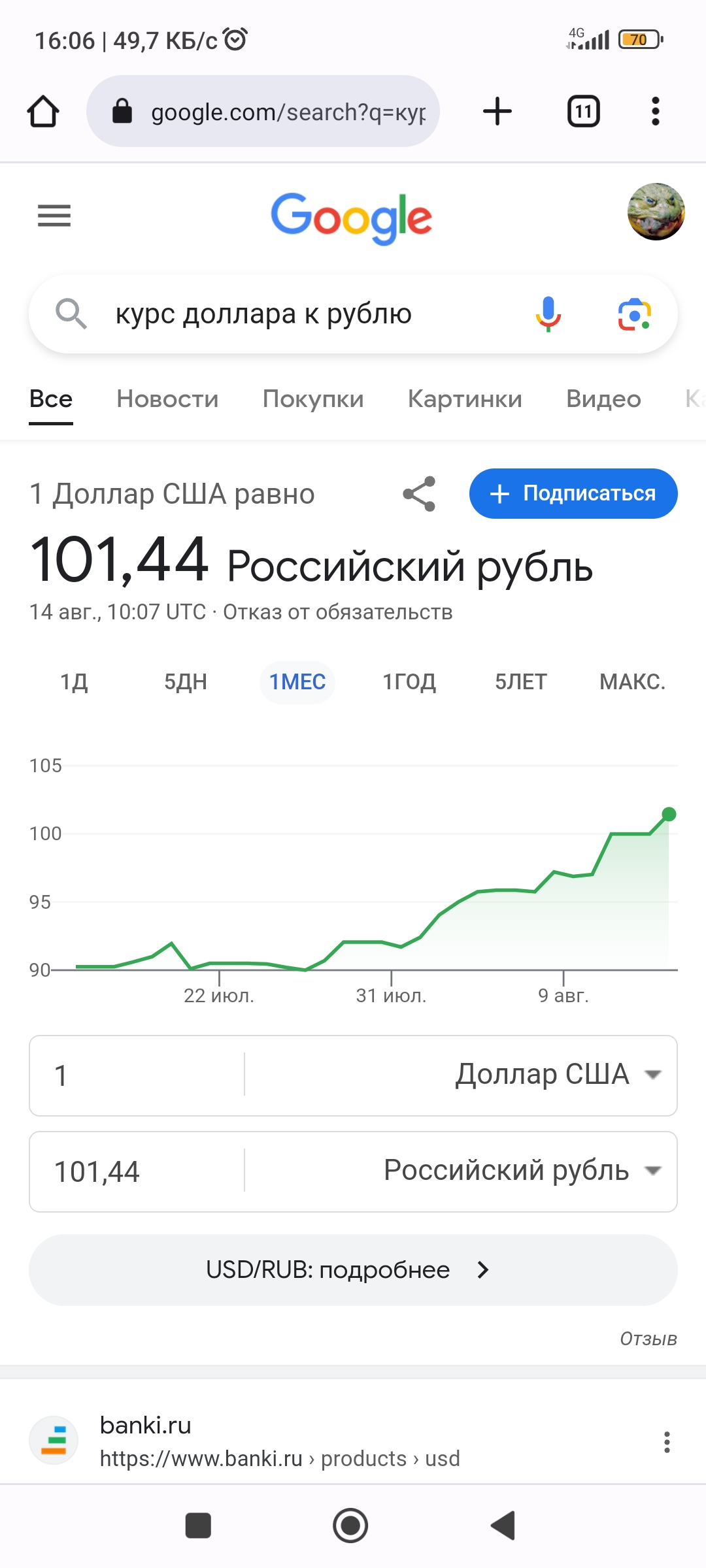This screenshot has width=706, height=1568.
Task: Tap the google.com address bar
Action: pos(263,111)
